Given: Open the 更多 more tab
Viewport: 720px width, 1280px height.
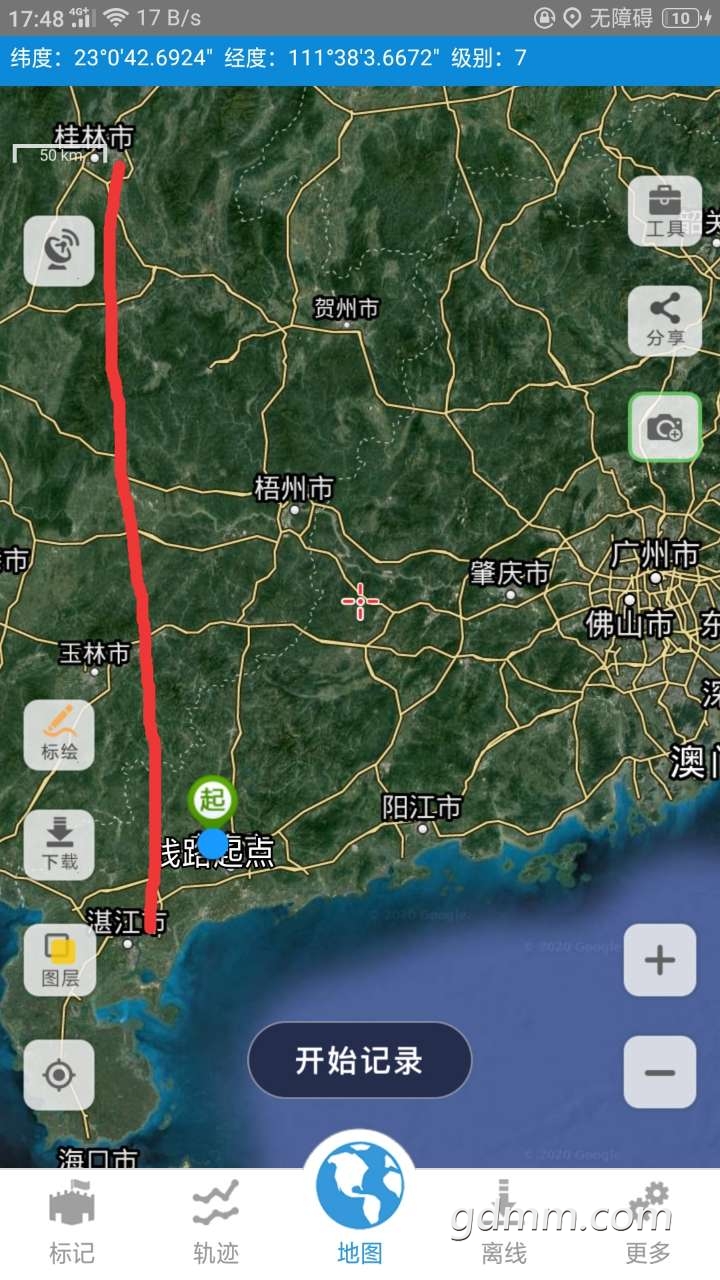Looking at the screenshot, I should click(648, 1222).
